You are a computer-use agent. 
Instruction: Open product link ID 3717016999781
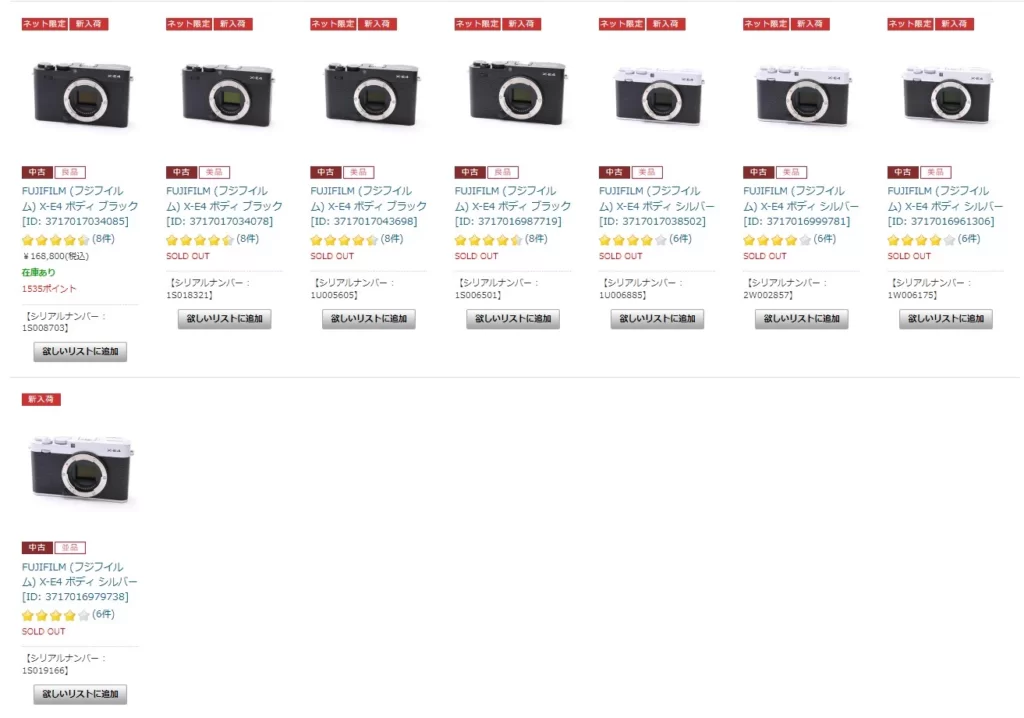pos(800,206)
